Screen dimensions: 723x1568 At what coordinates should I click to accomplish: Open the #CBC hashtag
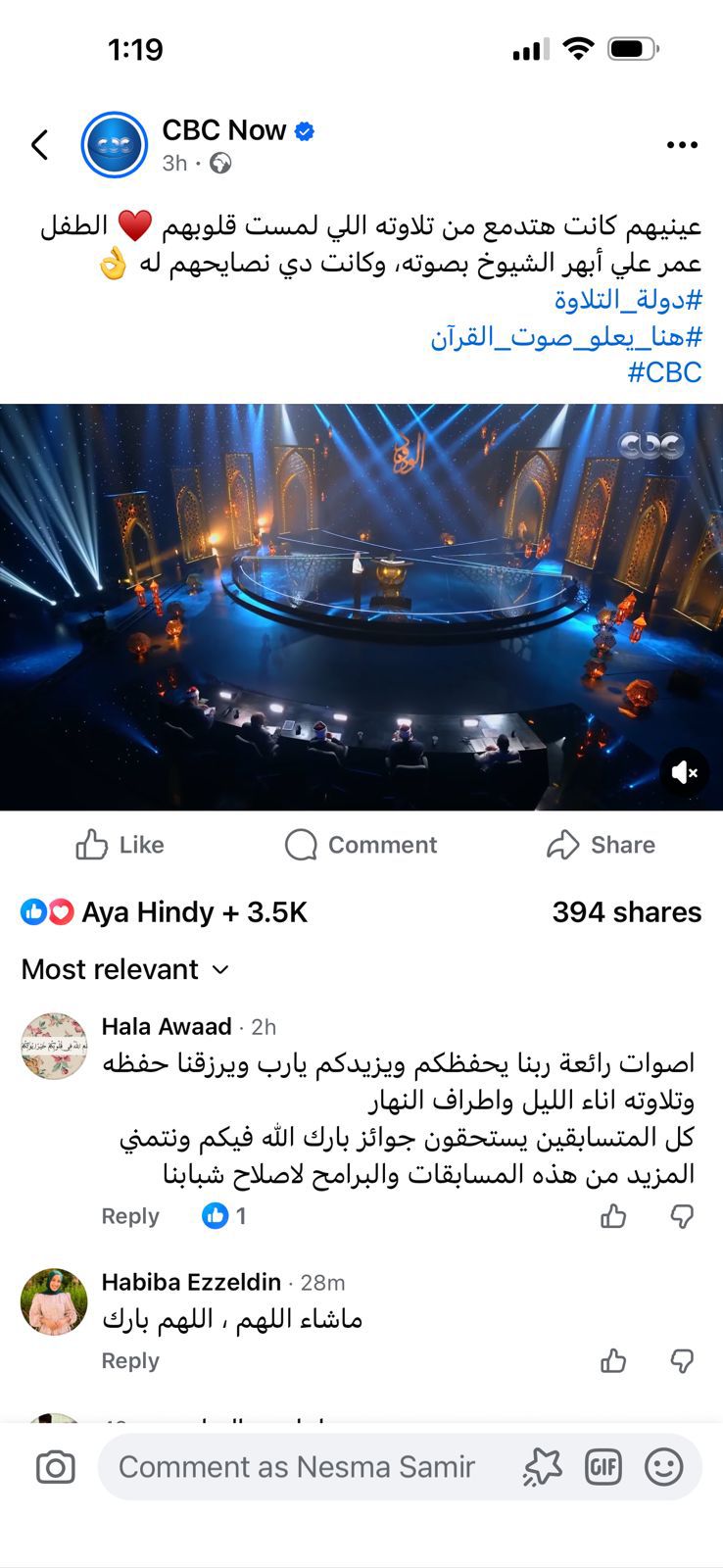664,372
